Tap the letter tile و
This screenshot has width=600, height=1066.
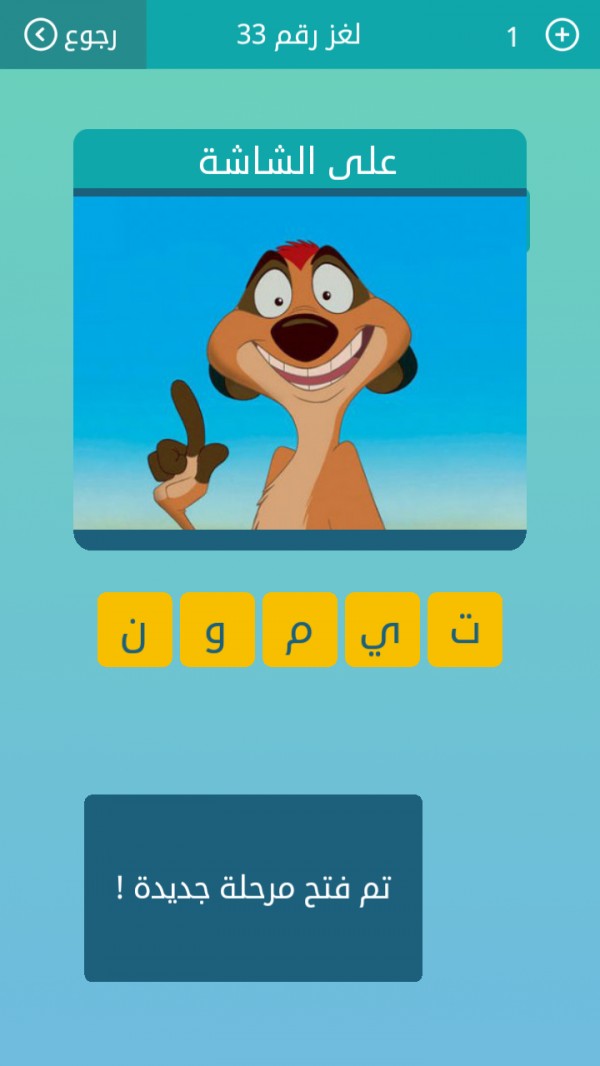[x=217, y=630]
